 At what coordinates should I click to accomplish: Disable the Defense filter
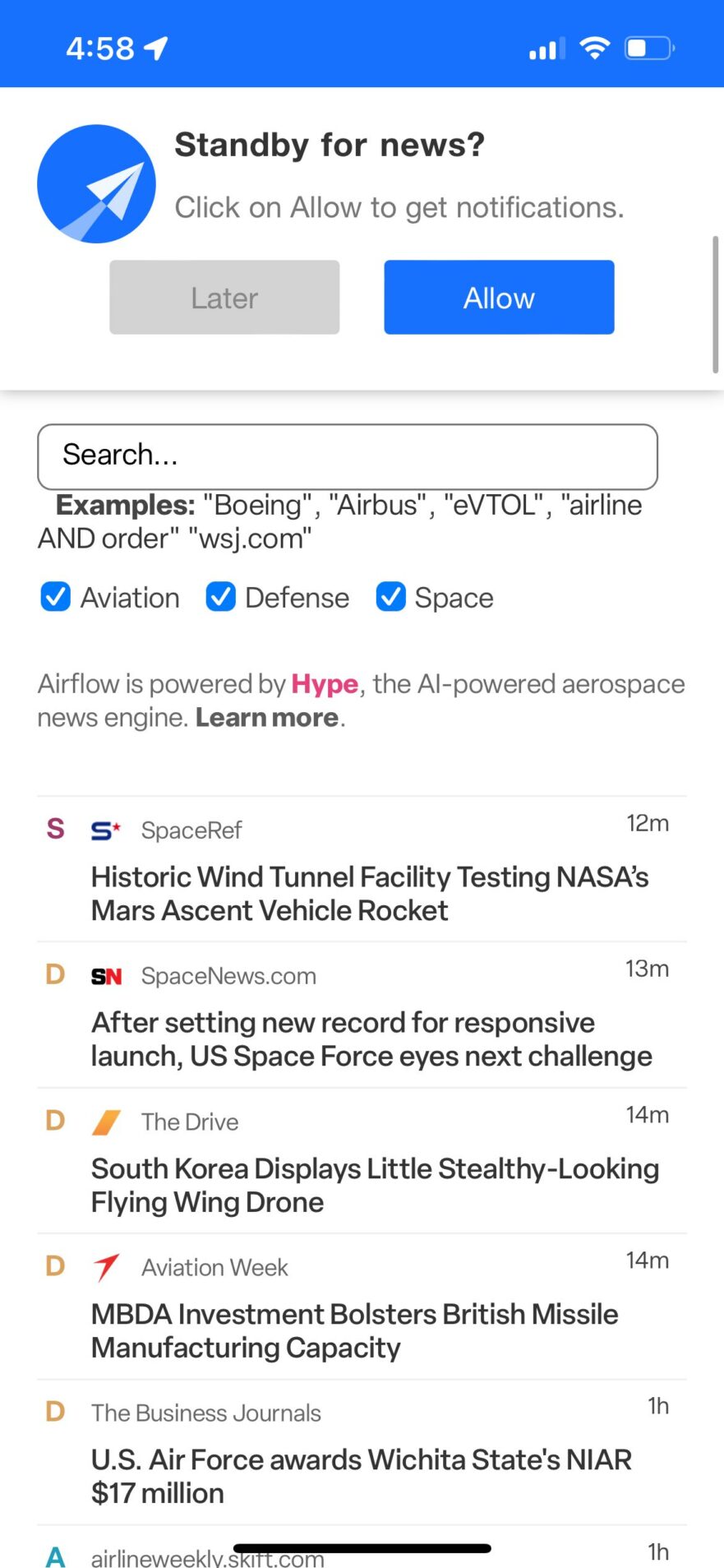(x=220, y=597)
